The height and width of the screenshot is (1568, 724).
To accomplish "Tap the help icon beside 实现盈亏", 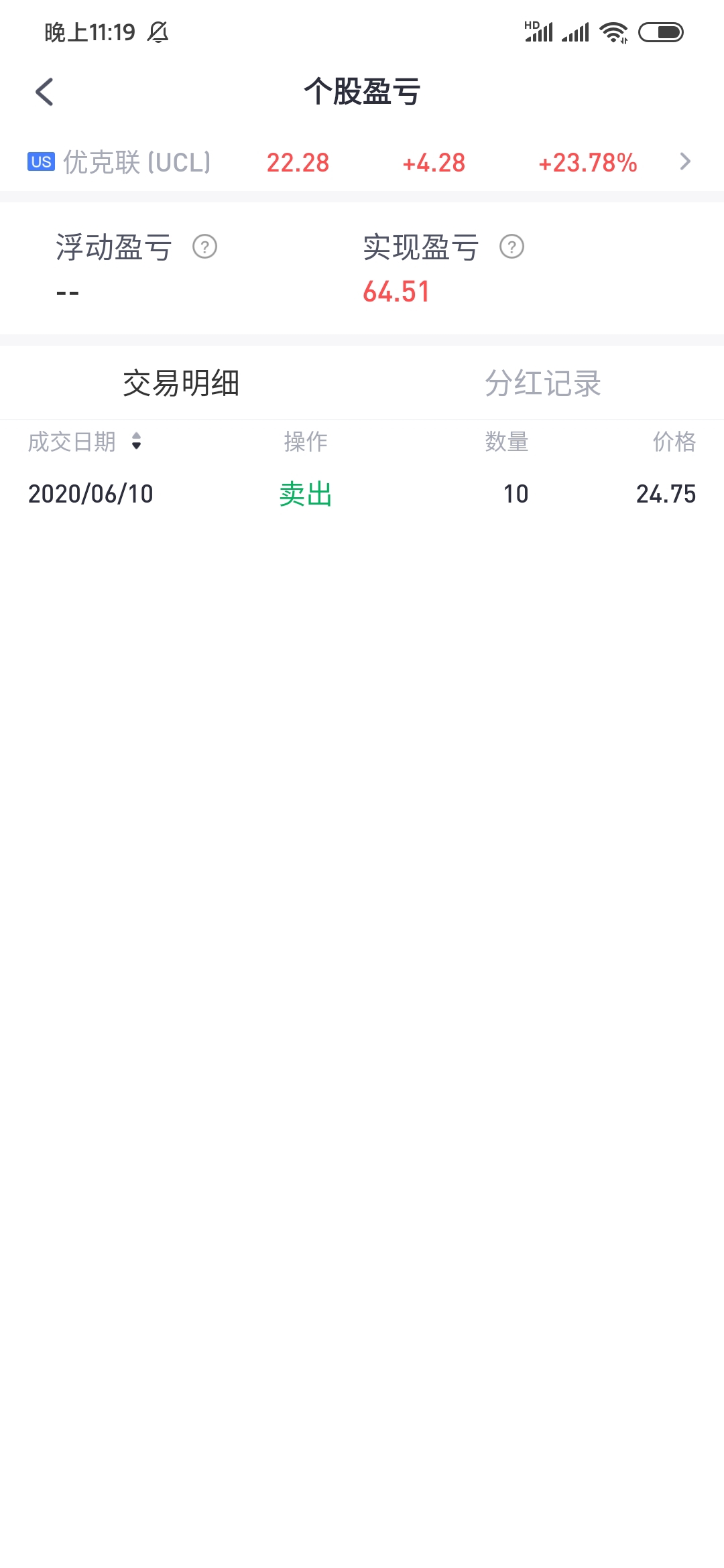I will [511, 247].
